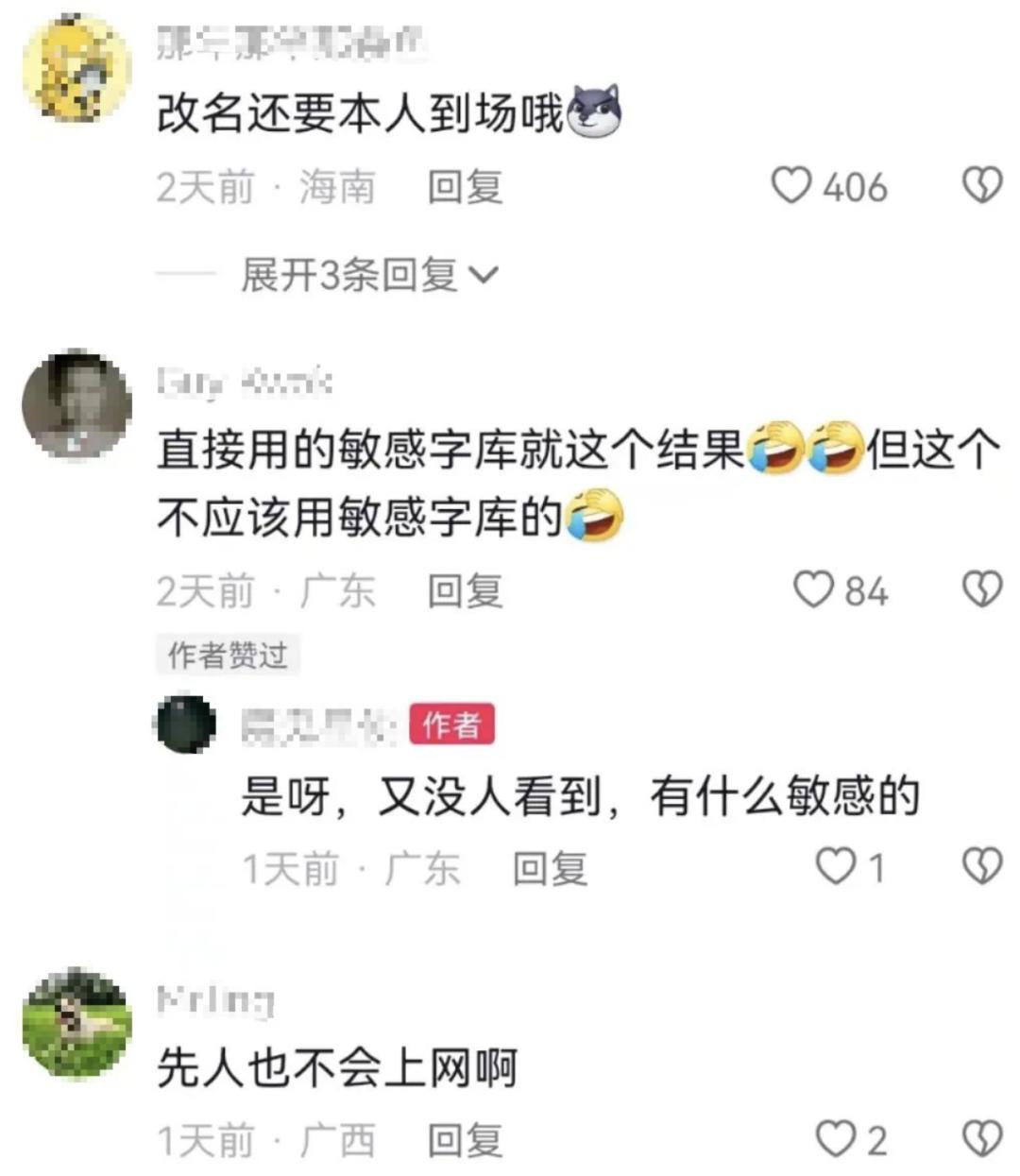Open the author's avatar in the reply
Image resolution: width=1020 pixels, height=1176 pixels.
(185, 724)
